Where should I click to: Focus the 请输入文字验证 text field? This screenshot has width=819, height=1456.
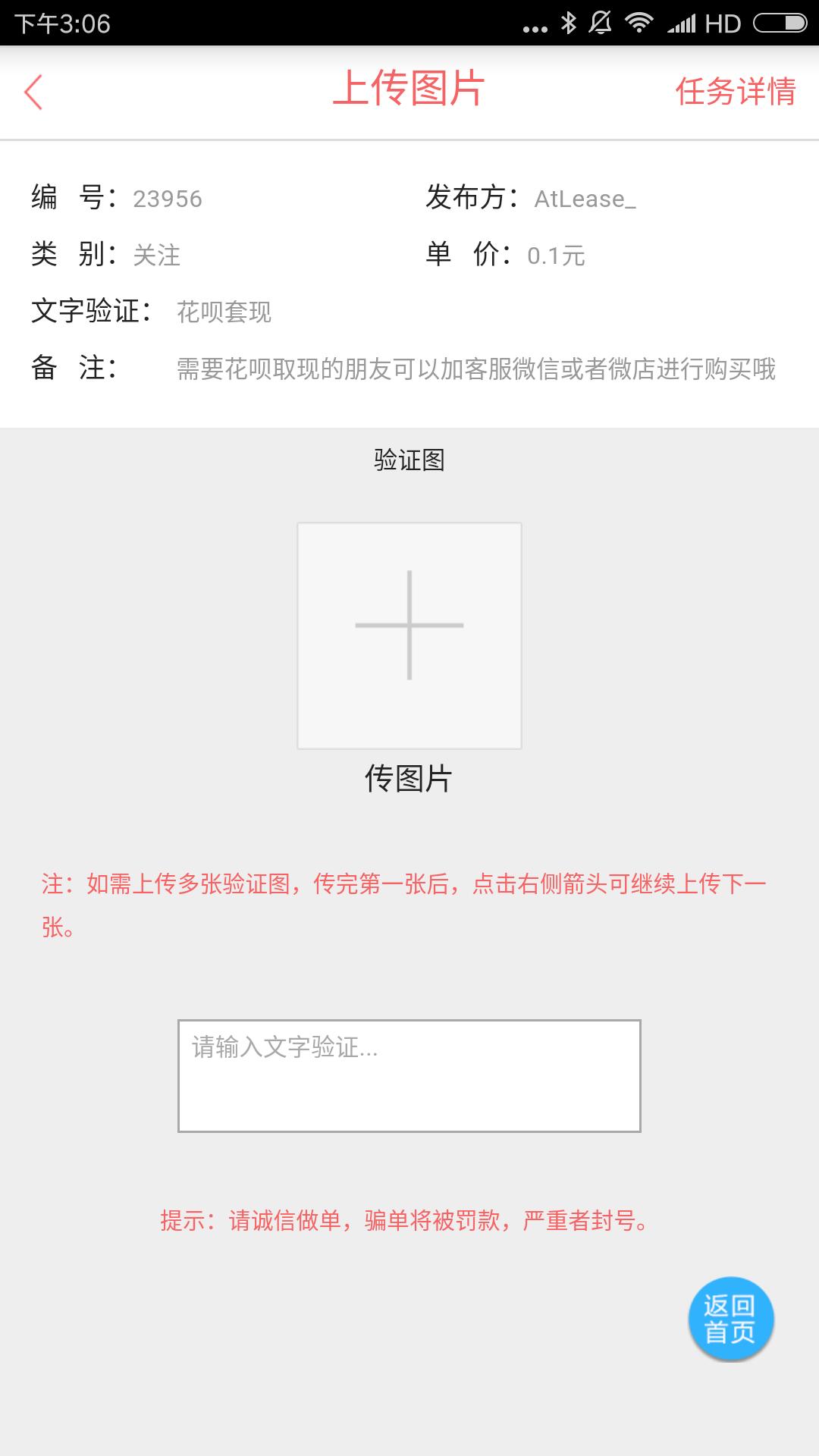coord(409,1076)
